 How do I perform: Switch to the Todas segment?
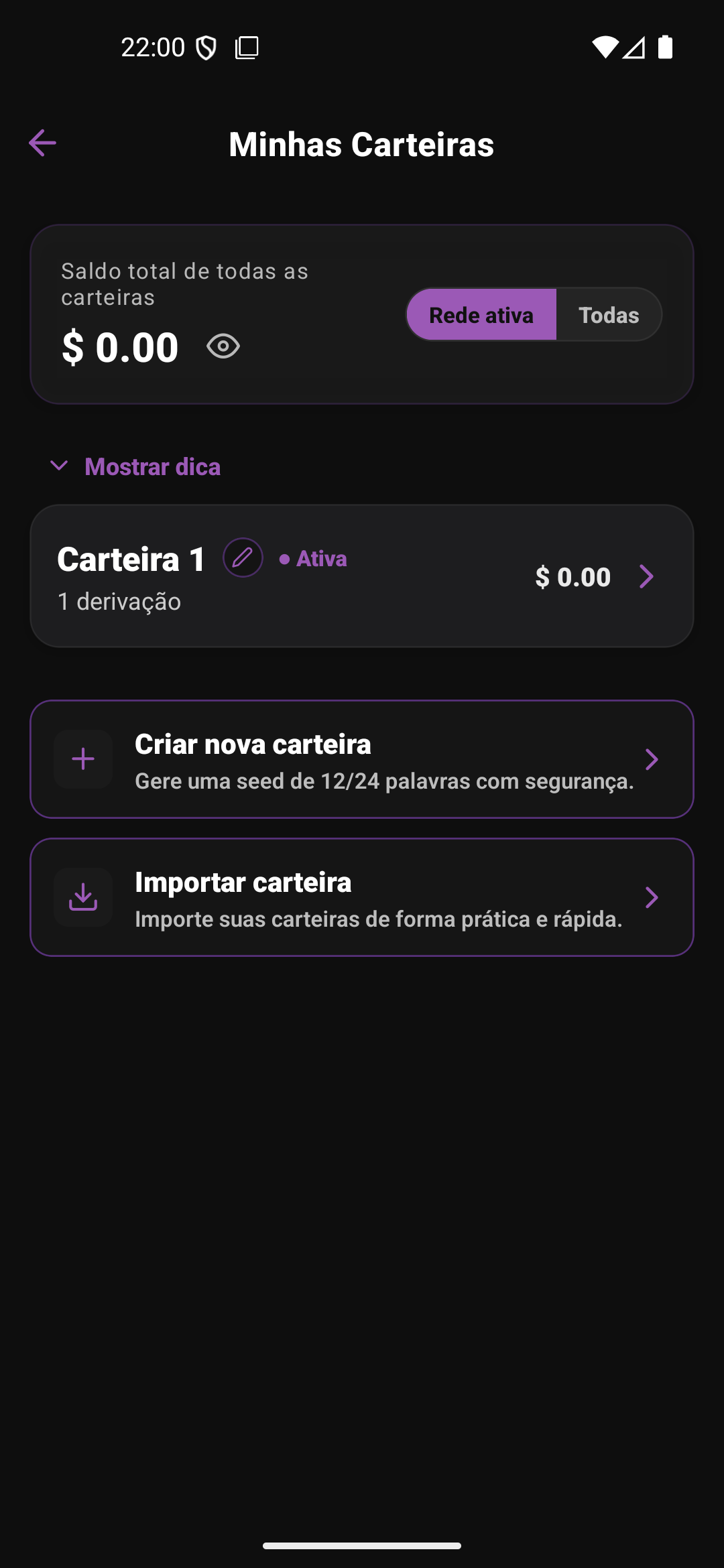(609, 315)
